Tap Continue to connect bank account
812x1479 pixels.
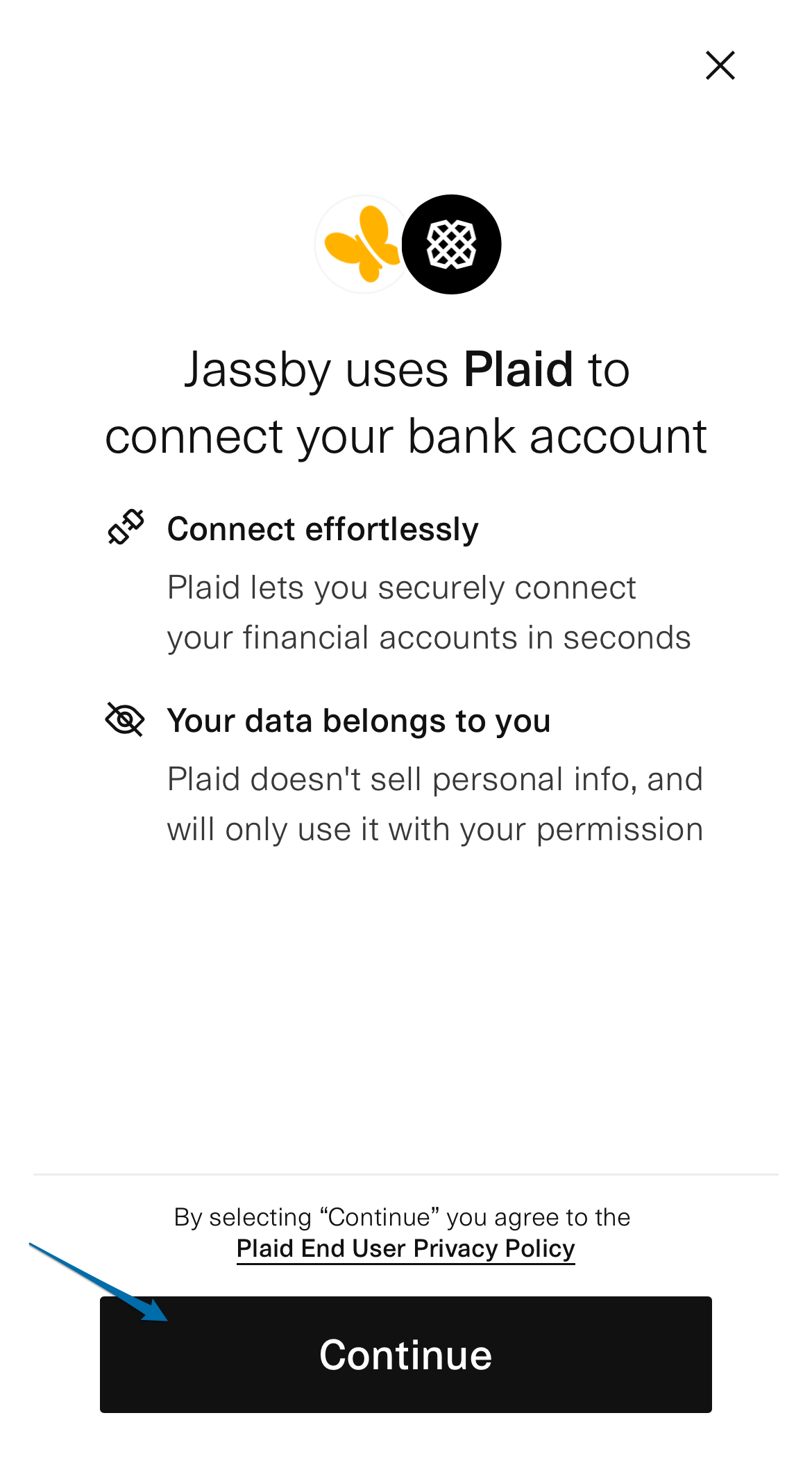pos(405,1354)
